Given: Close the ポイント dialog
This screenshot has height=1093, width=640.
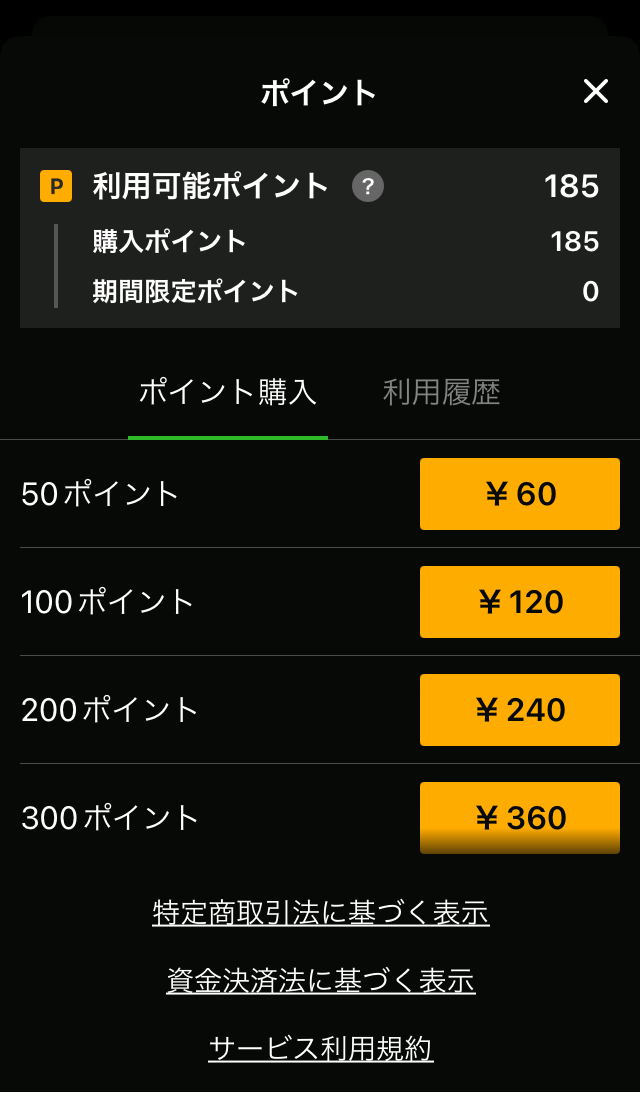Looking at the screenshot, I should [x=596, y=92].
